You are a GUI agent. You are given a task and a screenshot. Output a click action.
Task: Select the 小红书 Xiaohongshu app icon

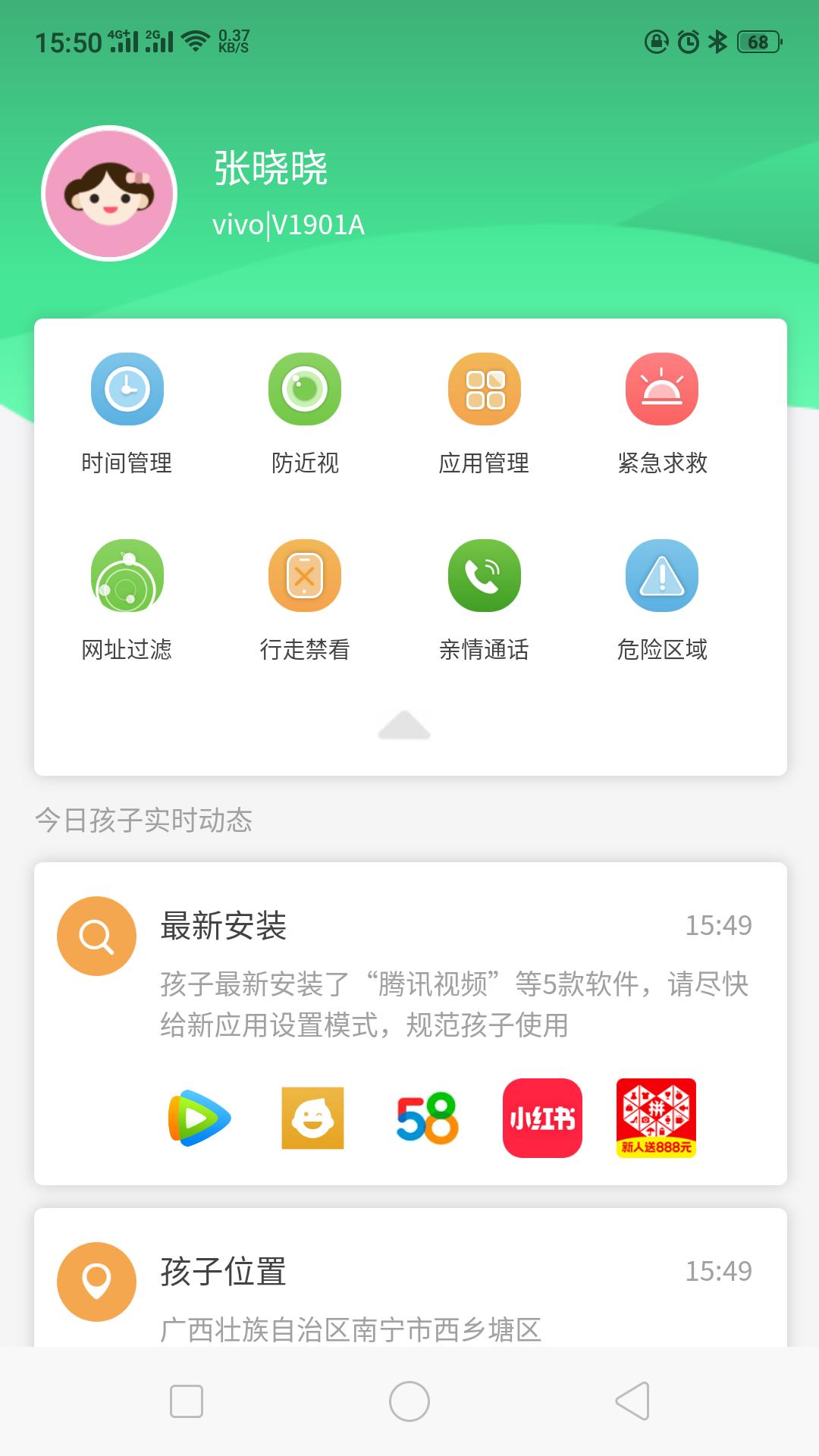click(x=540, y=1118)
